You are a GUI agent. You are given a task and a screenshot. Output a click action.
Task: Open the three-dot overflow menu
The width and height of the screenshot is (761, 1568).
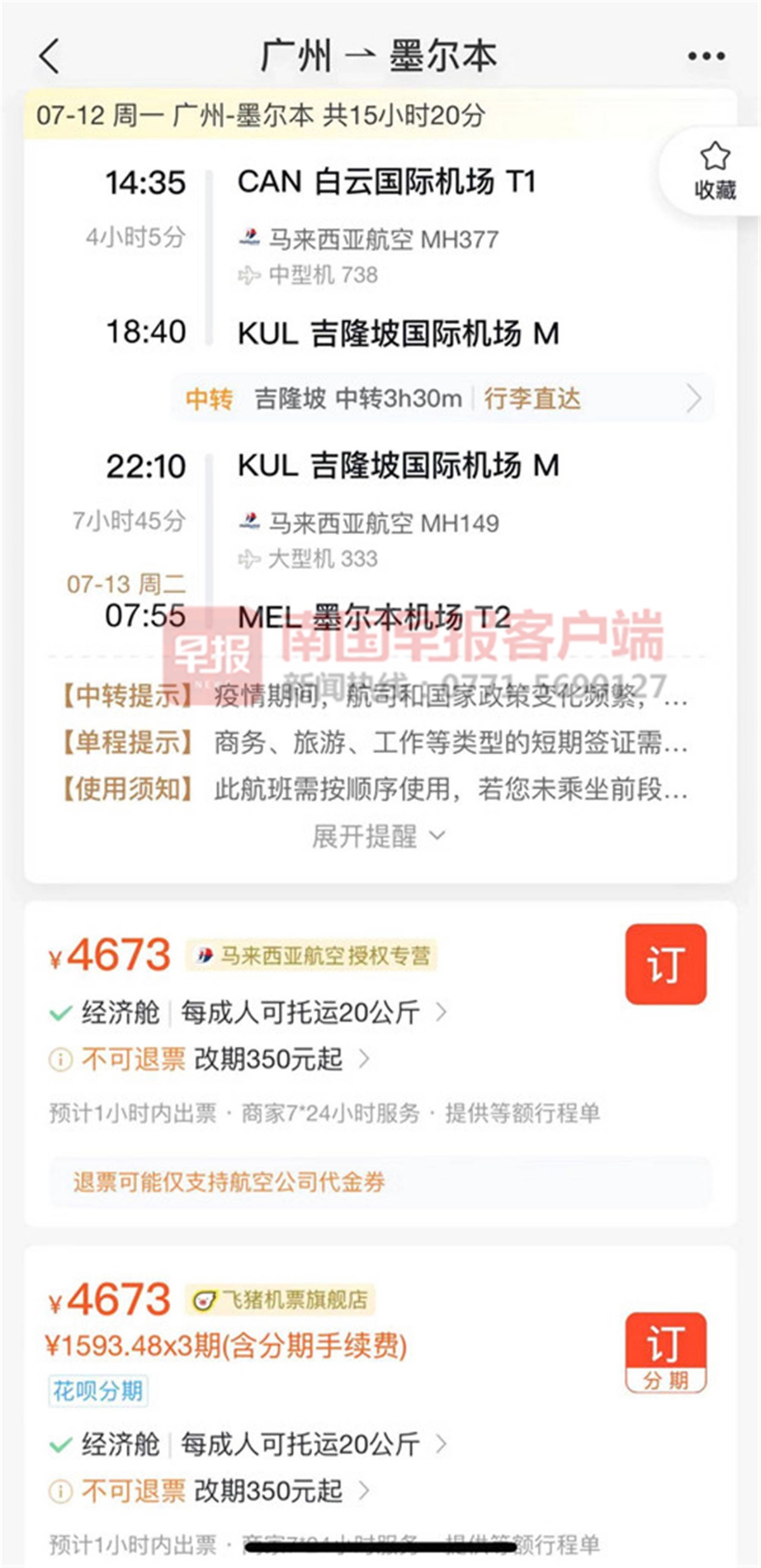click(706, 56)
